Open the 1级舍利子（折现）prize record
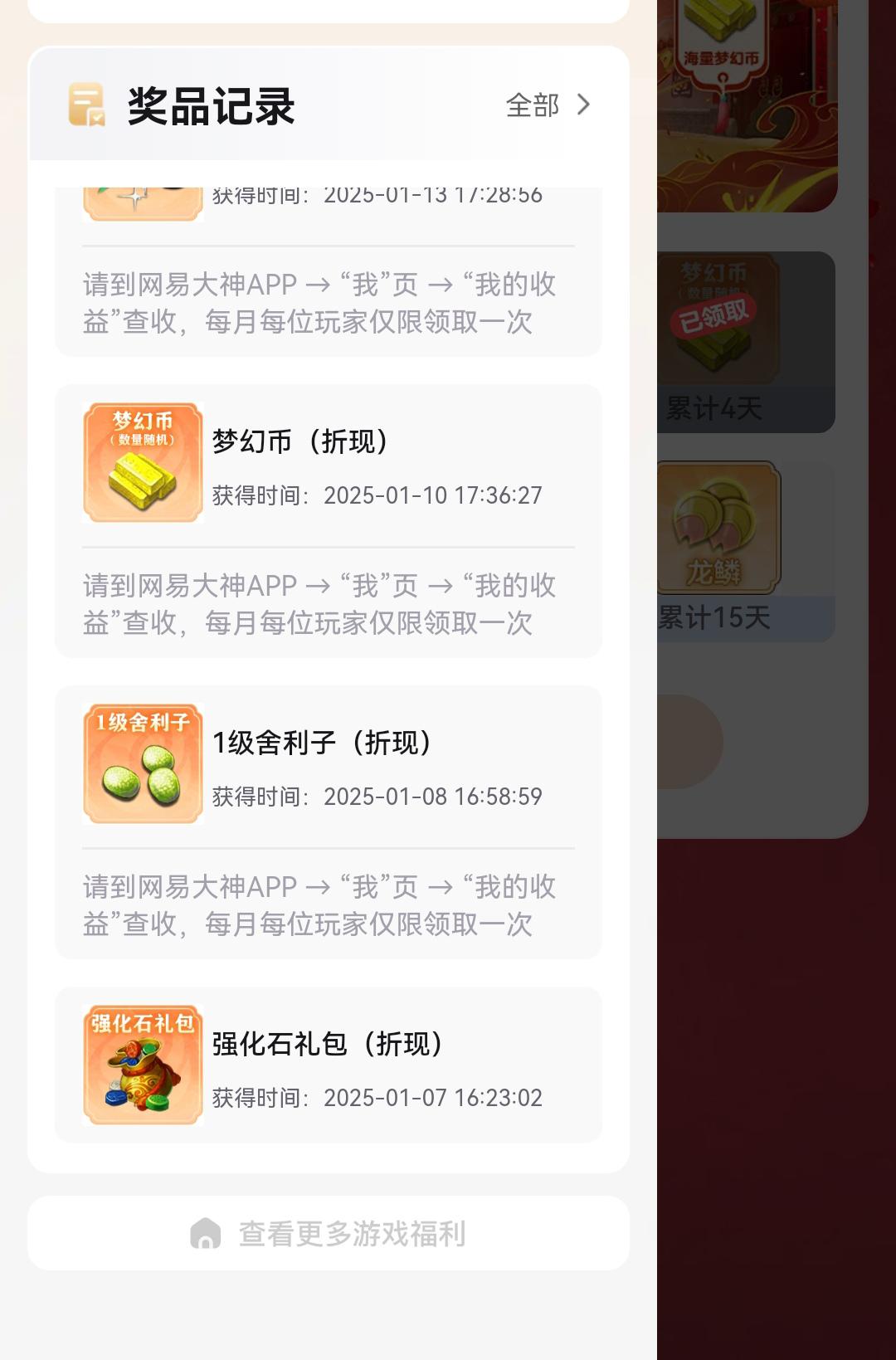The height and width of the screenshot is (1360, 896). pos(329,766)
